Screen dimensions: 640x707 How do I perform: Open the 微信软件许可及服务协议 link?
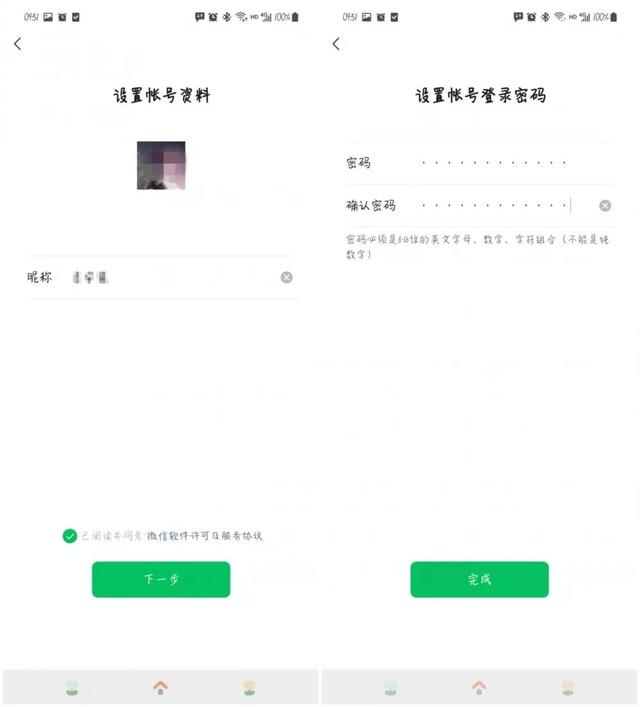(205, 536)
